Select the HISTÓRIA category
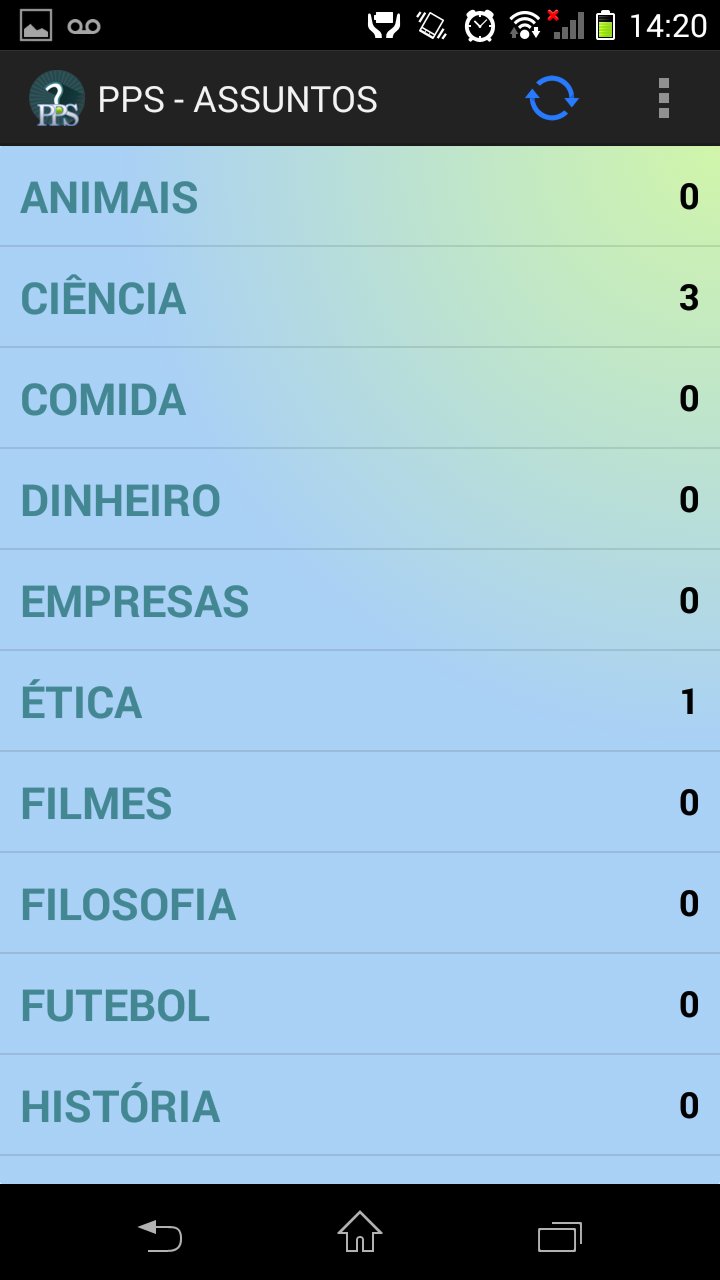 (x=360, y=1106)
